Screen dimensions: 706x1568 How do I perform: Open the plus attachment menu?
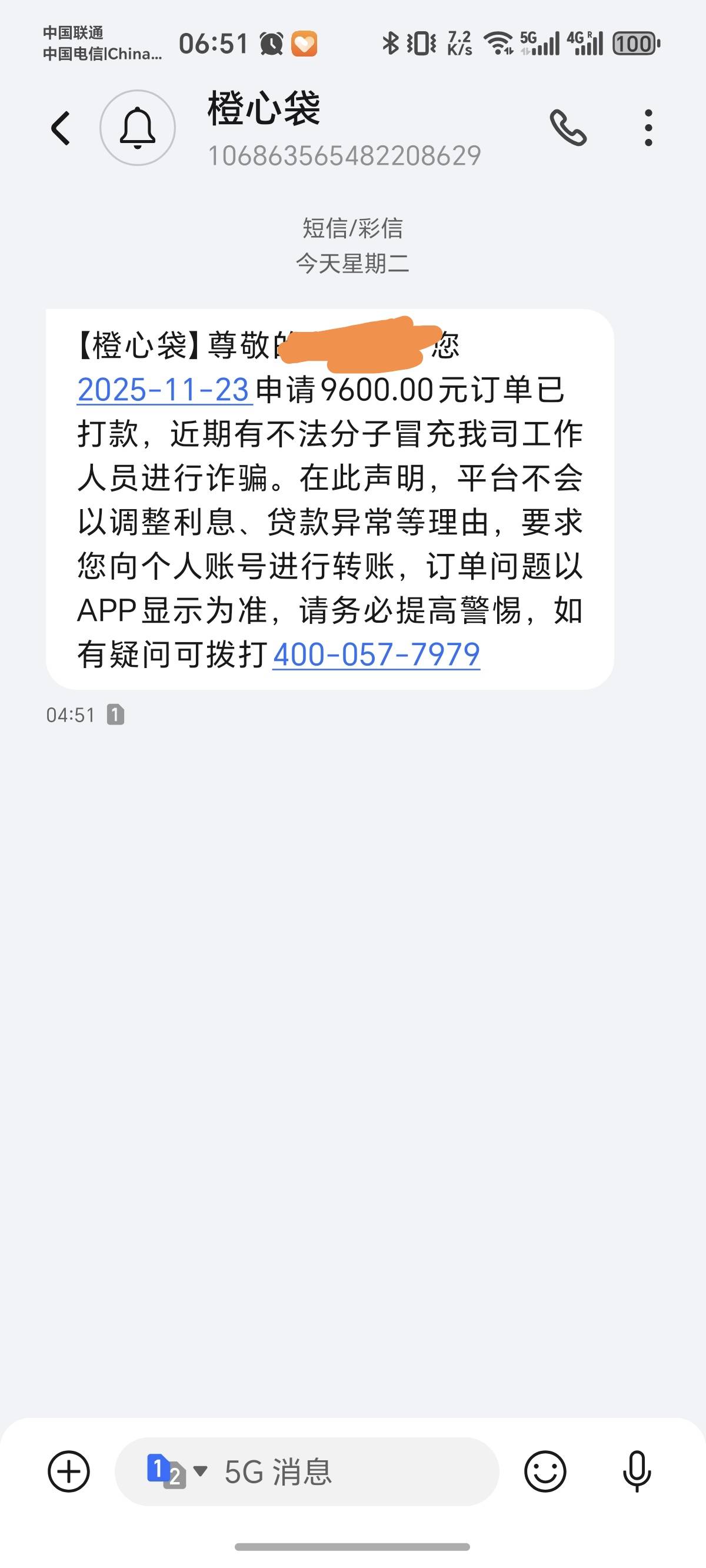click(69, 1472)
